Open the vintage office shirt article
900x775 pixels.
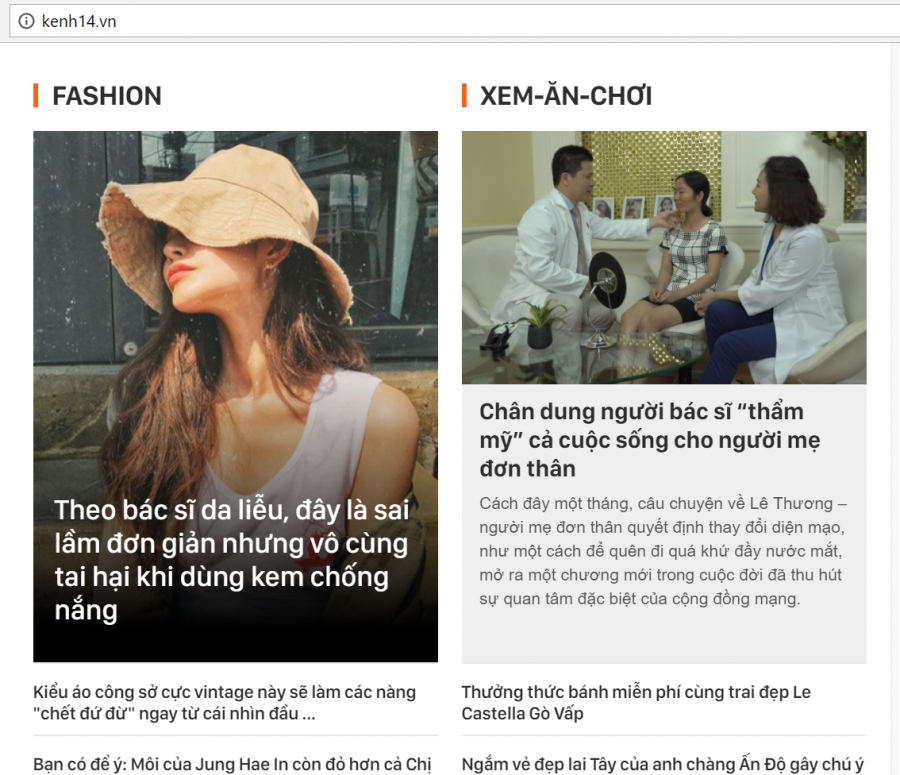coord(225,702)
